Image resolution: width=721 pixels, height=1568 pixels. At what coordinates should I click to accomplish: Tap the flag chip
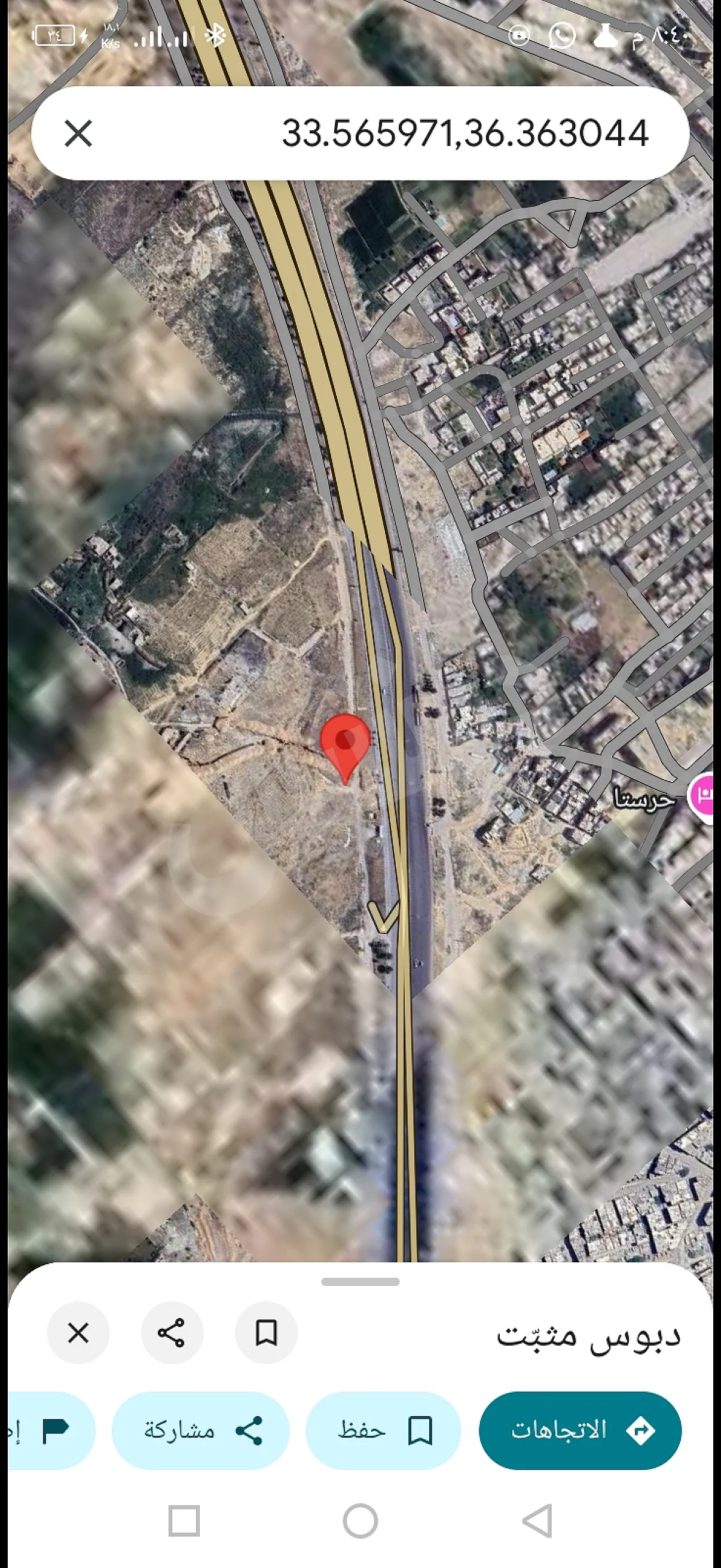[52, 1430]
